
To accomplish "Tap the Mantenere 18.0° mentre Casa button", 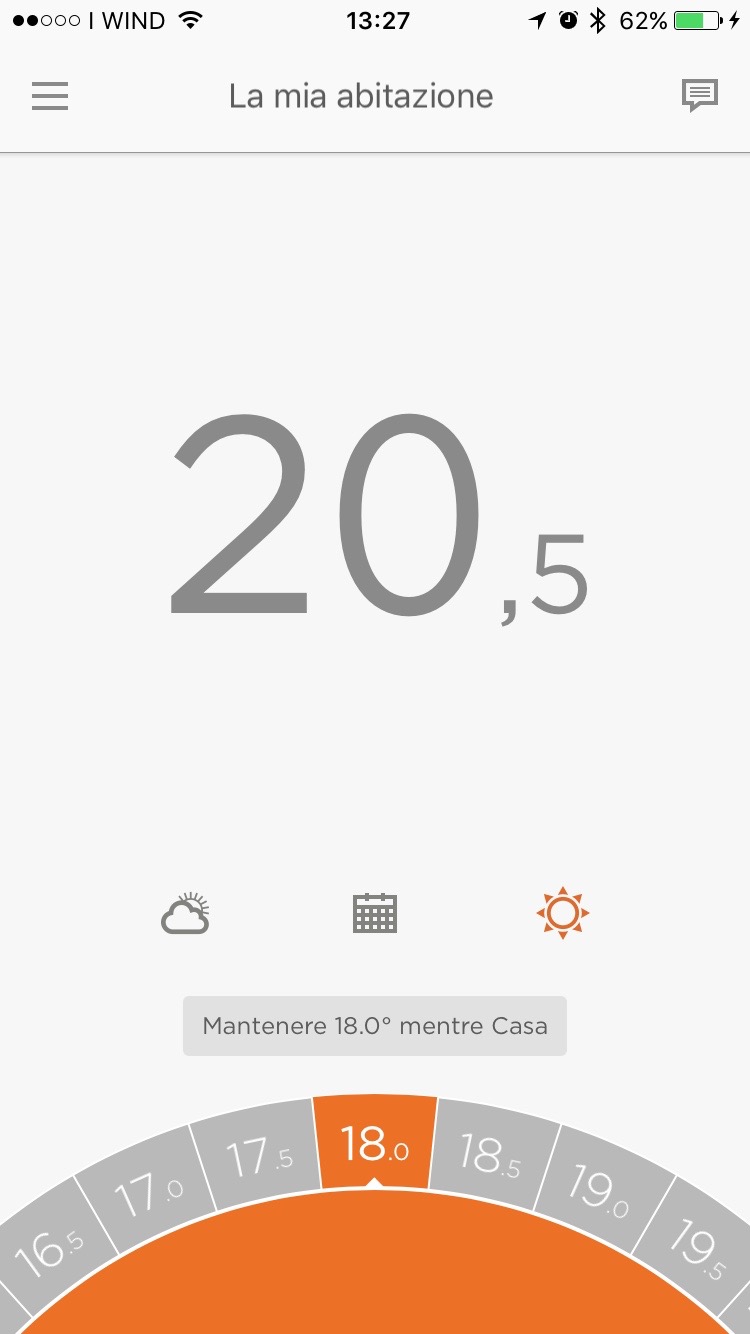I will coord(375,1026).
